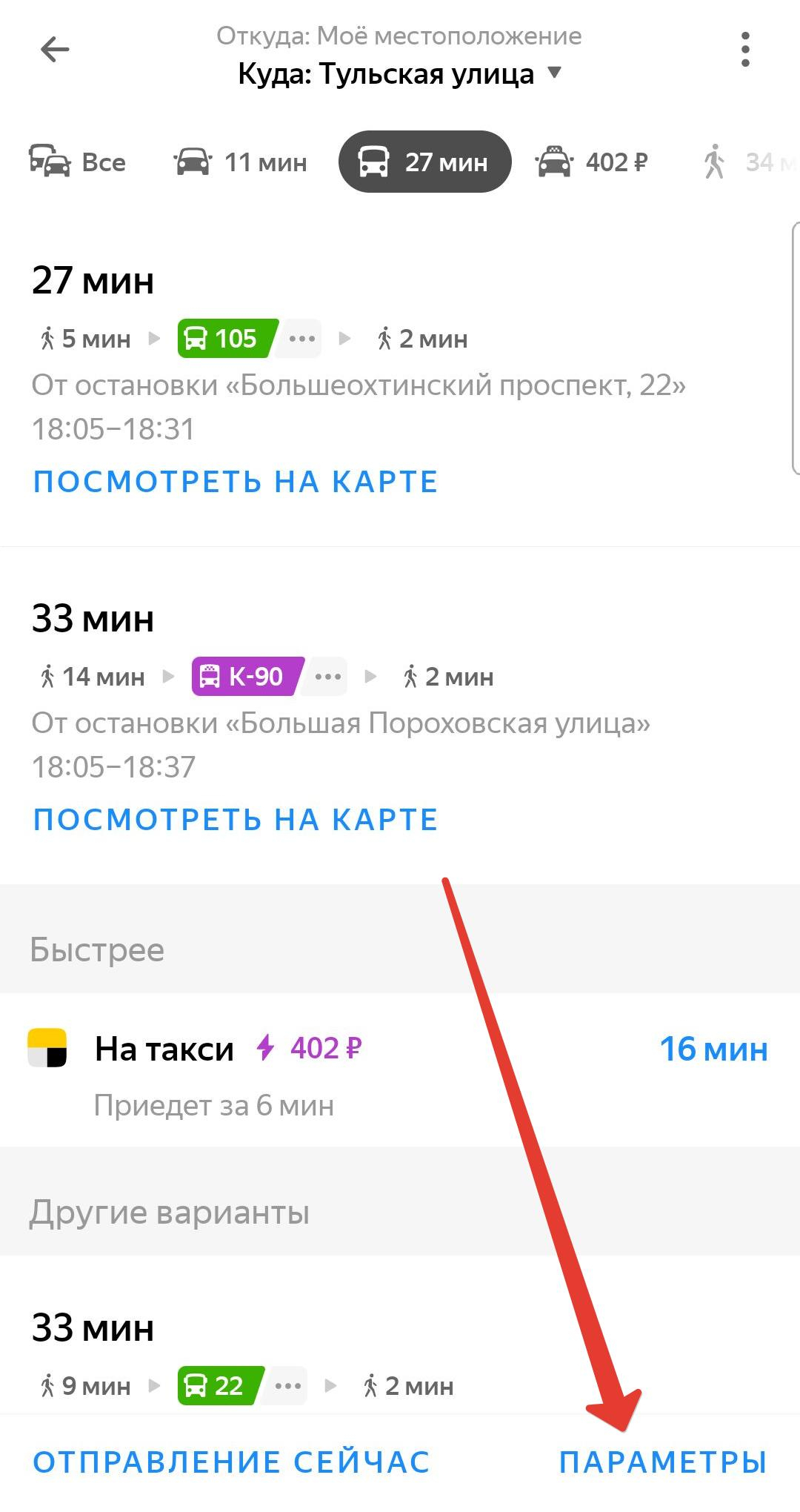Choose the walking route tab

[748, 162]
